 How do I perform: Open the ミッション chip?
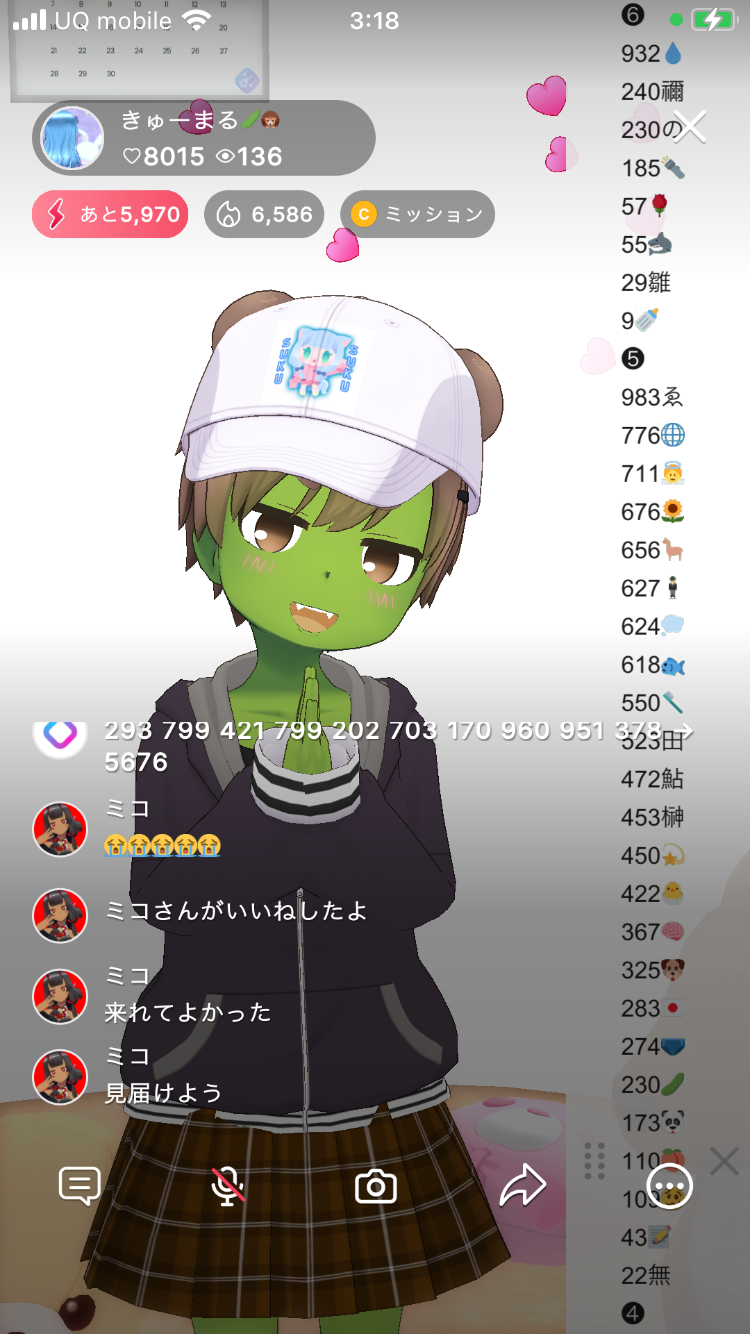(417, 214)
